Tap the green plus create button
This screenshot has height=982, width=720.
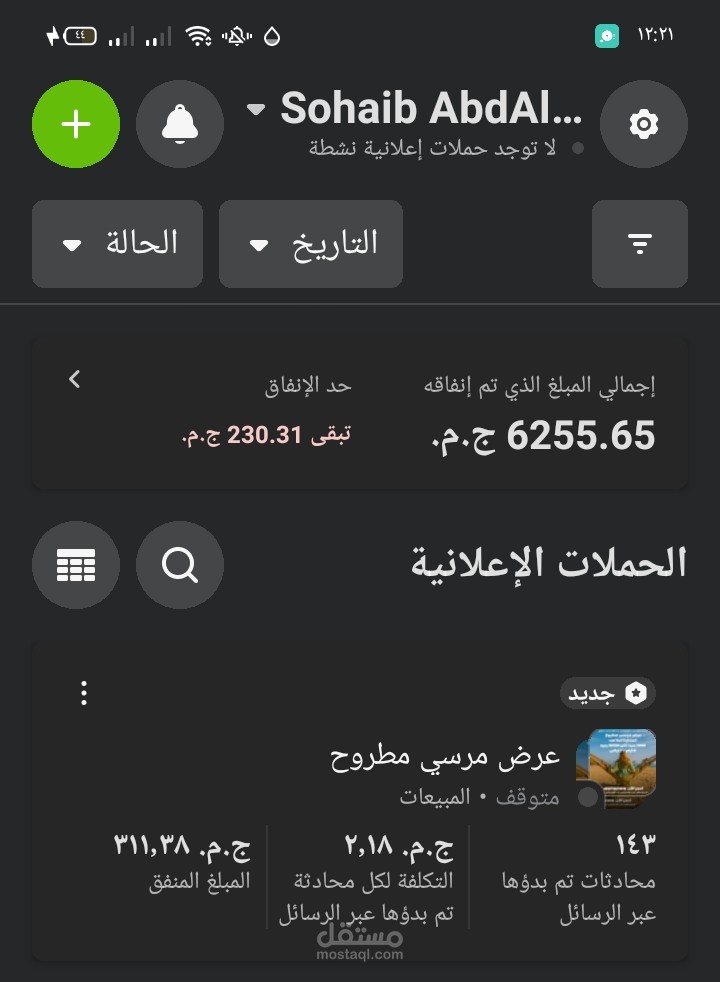[x=76, y=124]
